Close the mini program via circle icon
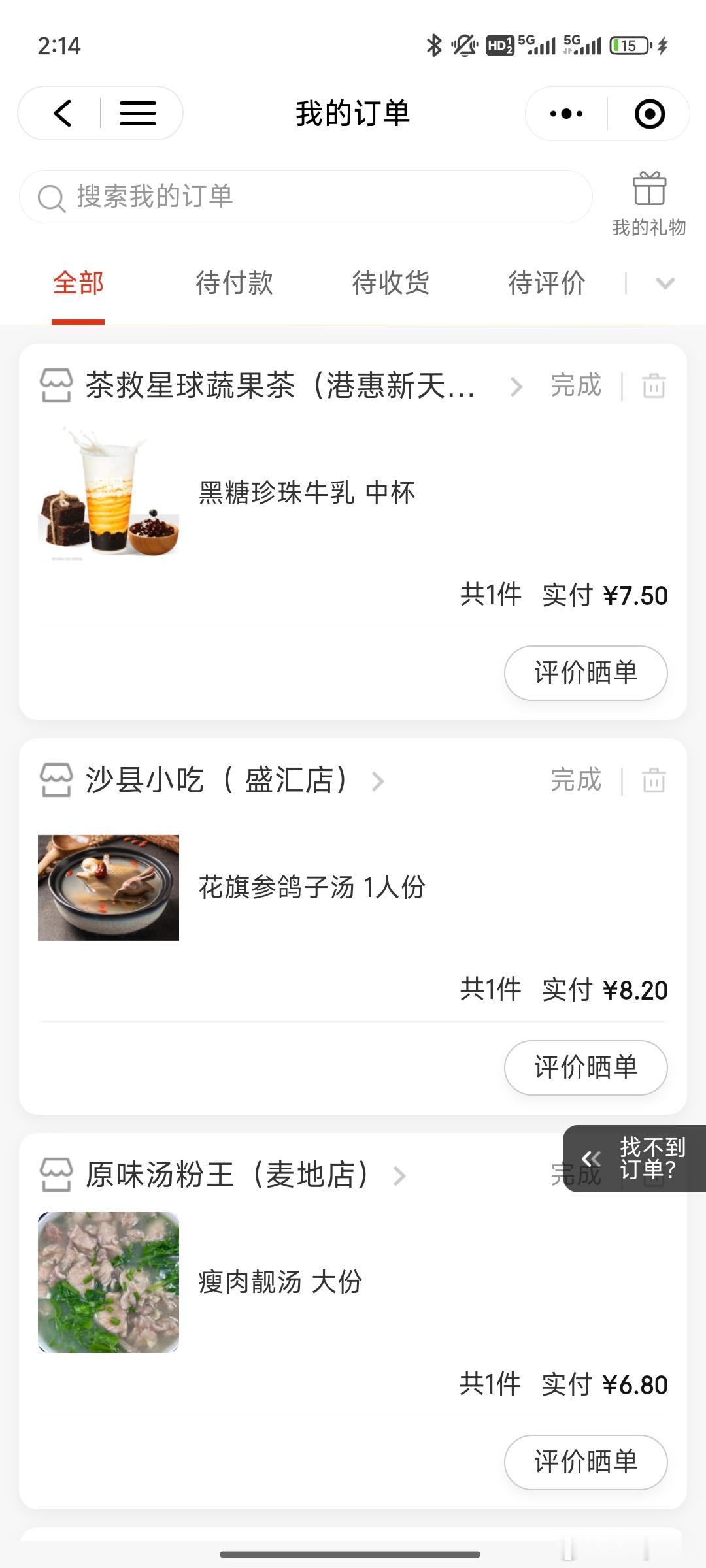 [649, 114]
